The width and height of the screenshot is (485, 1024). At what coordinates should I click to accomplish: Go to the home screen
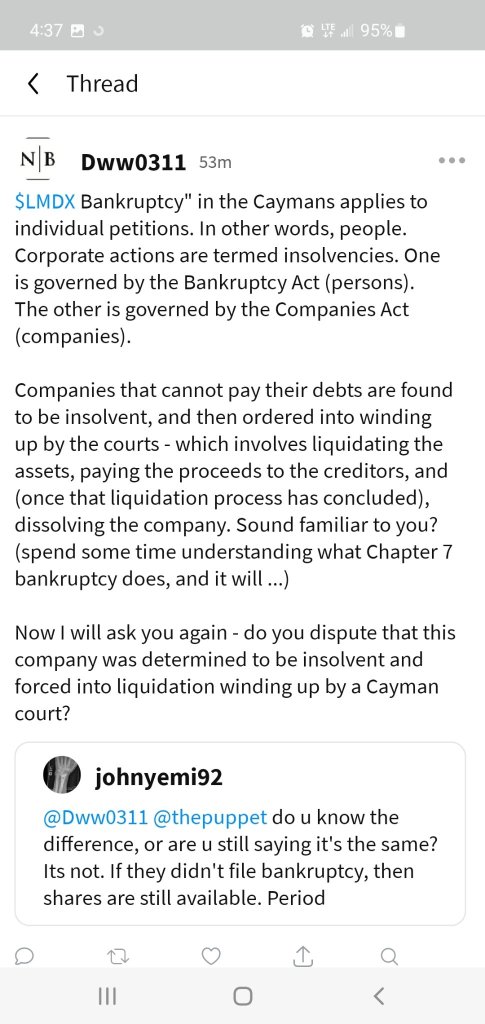pos(242,996)
